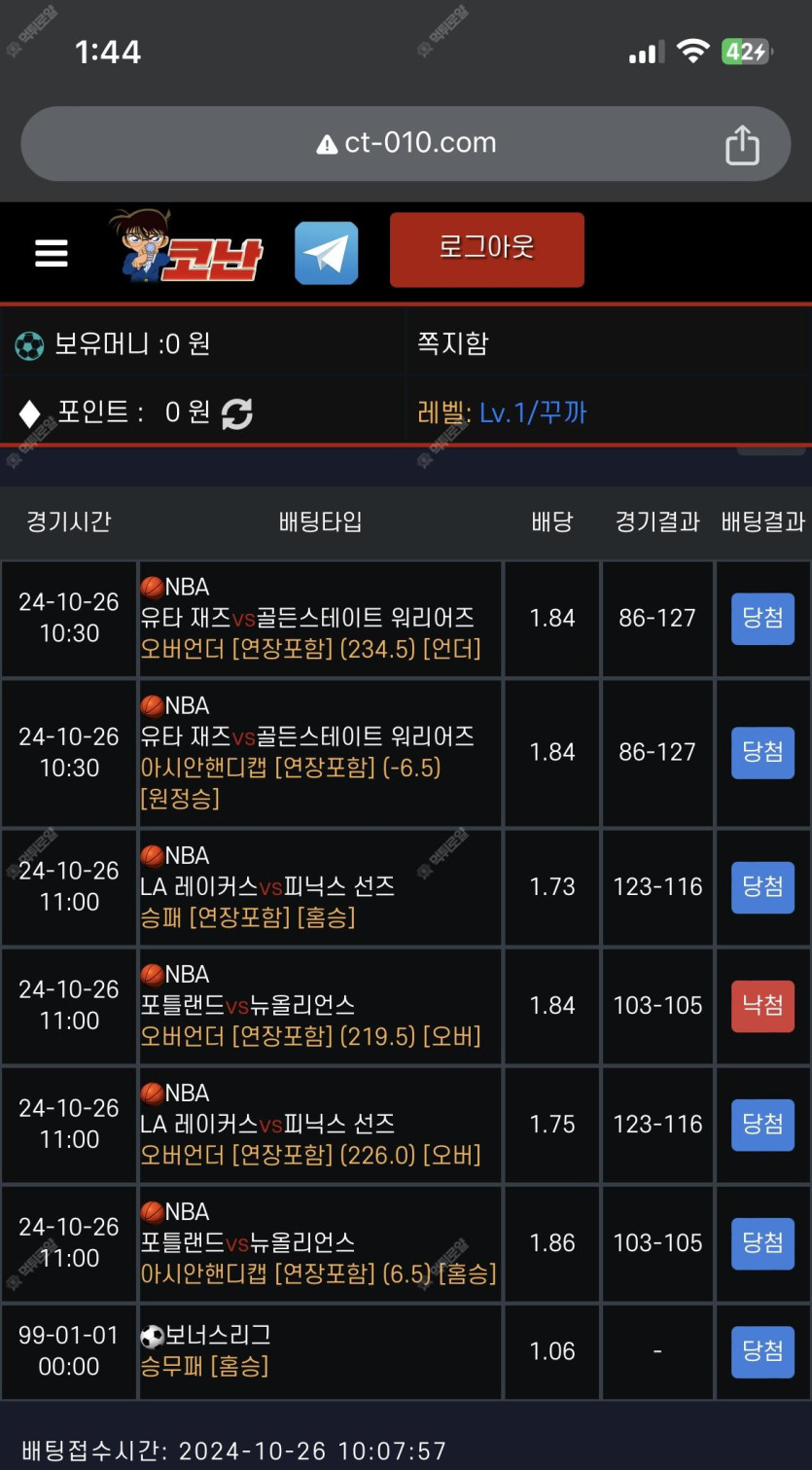The height and width of the screenshot is (1470, 812).
Task: Share the page from the browser bar
Action: click(742, 145)
